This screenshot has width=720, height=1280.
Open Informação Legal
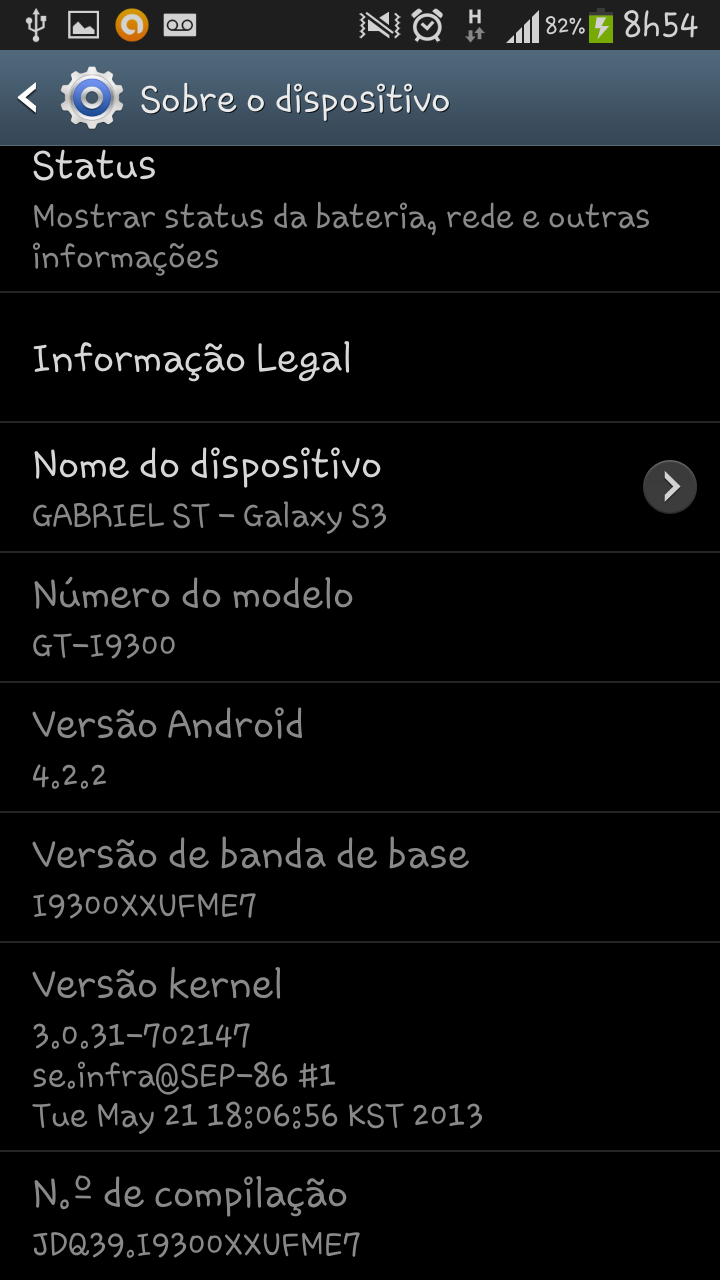click(x=360, y=358)
